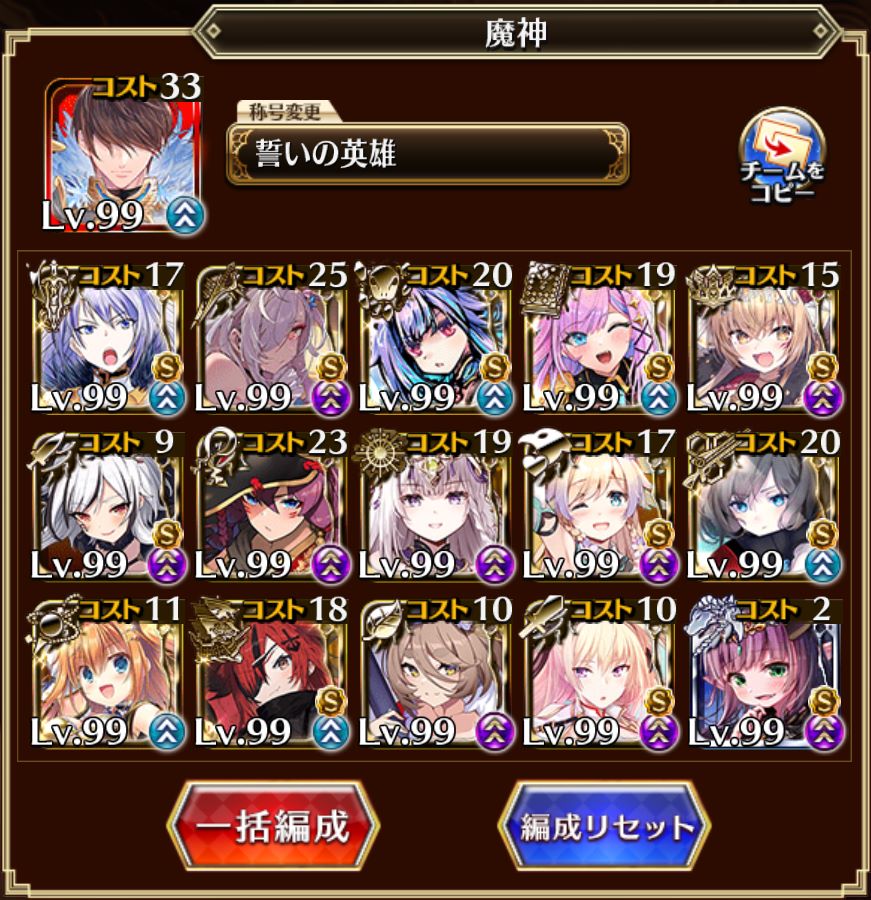The height and width of the screenshot is (900, 871).
Task: Tap 一括編成 to auto-form team
Action: click(272, 826)
